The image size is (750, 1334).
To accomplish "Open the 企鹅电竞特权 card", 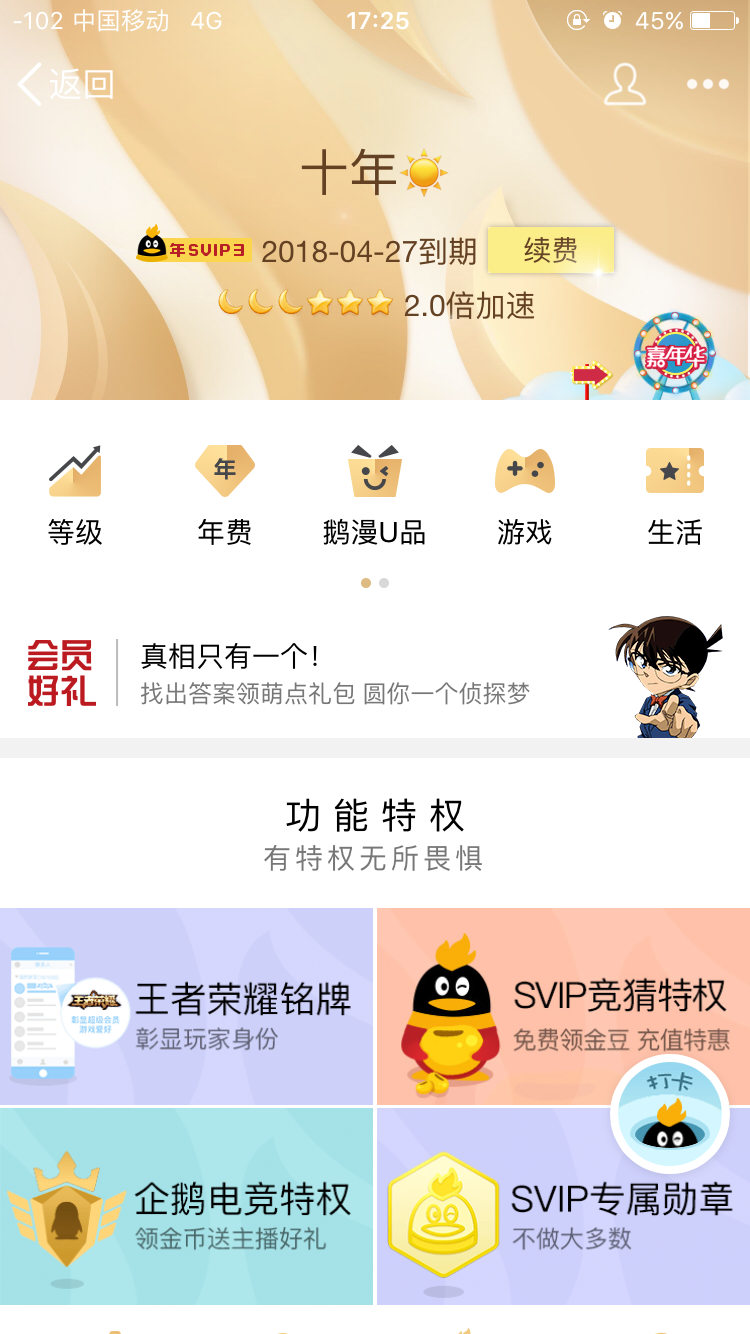I will coord(187,1206).
